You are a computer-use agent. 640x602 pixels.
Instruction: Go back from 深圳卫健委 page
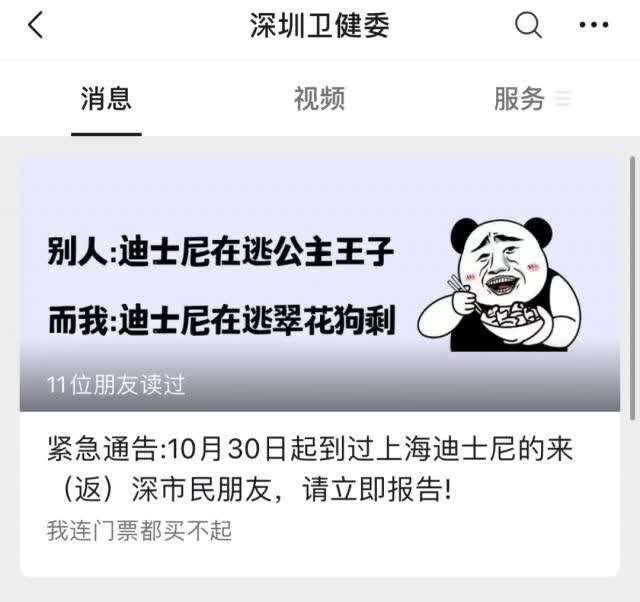[x=36, y=25]
